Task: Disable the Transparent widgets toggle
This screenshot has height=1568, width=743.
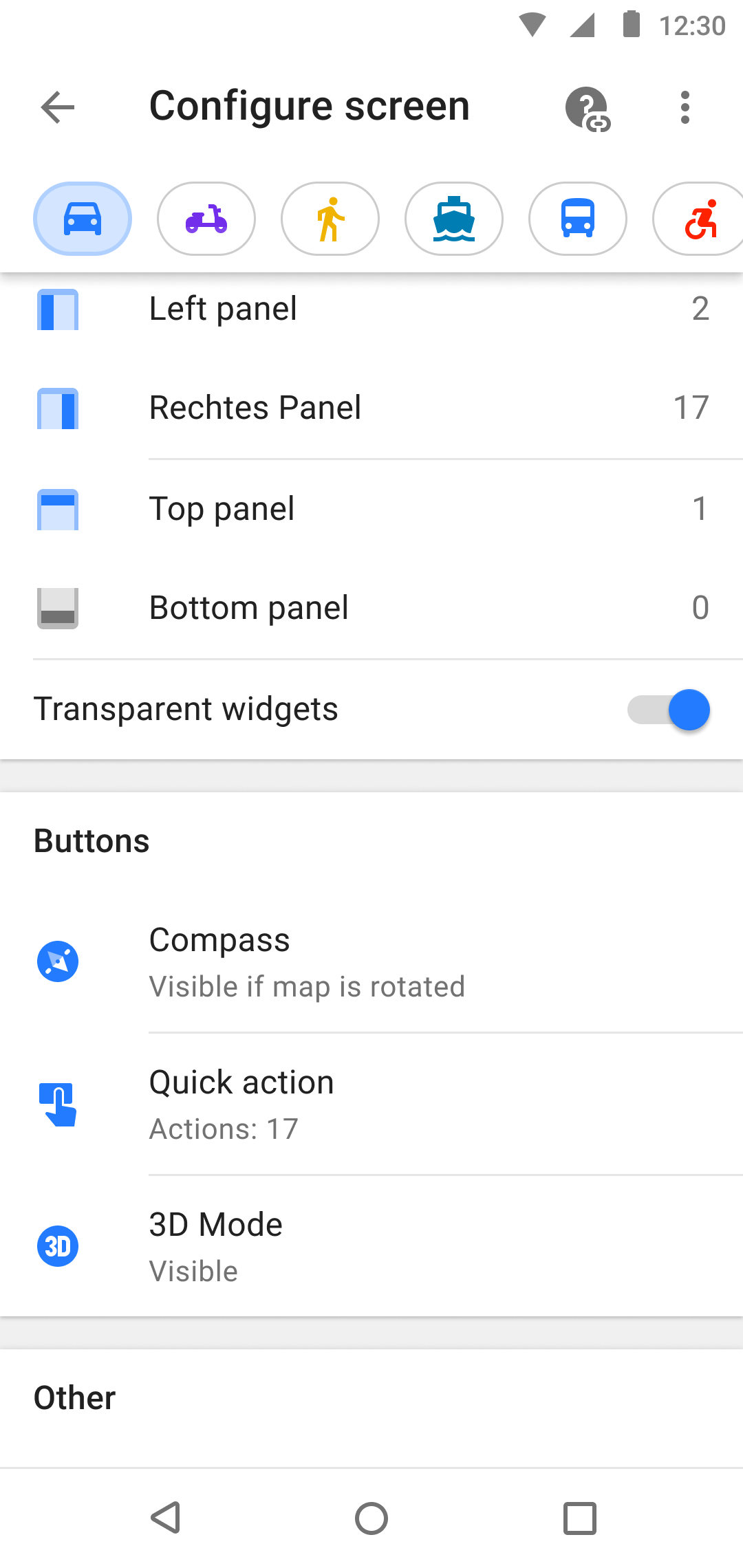Action: point(667,709)
